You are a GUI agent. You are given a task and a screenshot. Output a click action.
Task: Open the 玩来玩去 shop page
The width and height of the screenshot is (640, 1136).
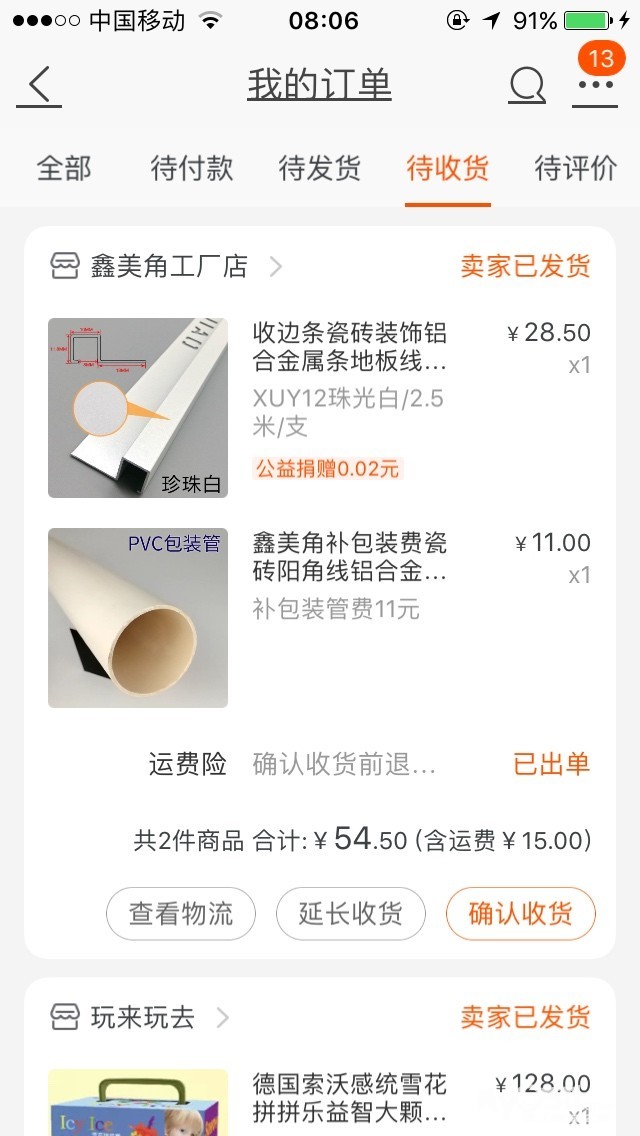pos(142,1018)
